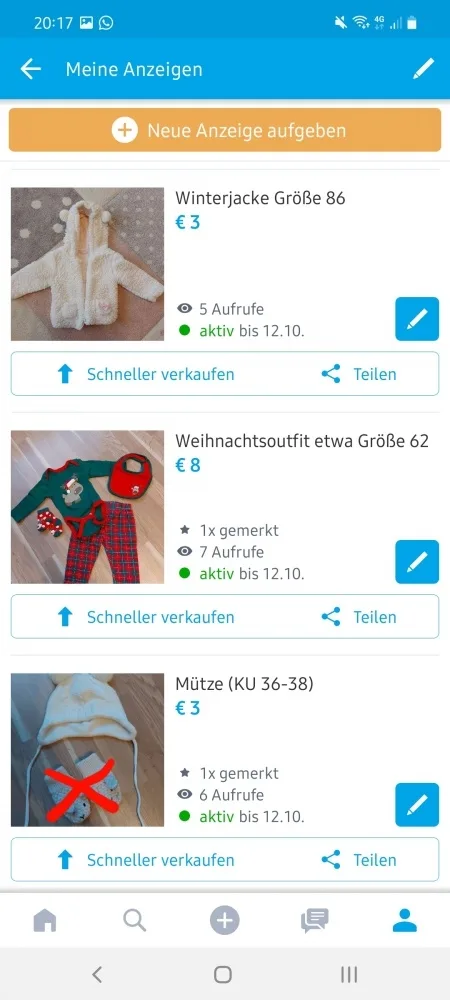The width and height of the screenshot is (450, 1000).
Task: Switch to the home tab
Action: click(45, 920)
